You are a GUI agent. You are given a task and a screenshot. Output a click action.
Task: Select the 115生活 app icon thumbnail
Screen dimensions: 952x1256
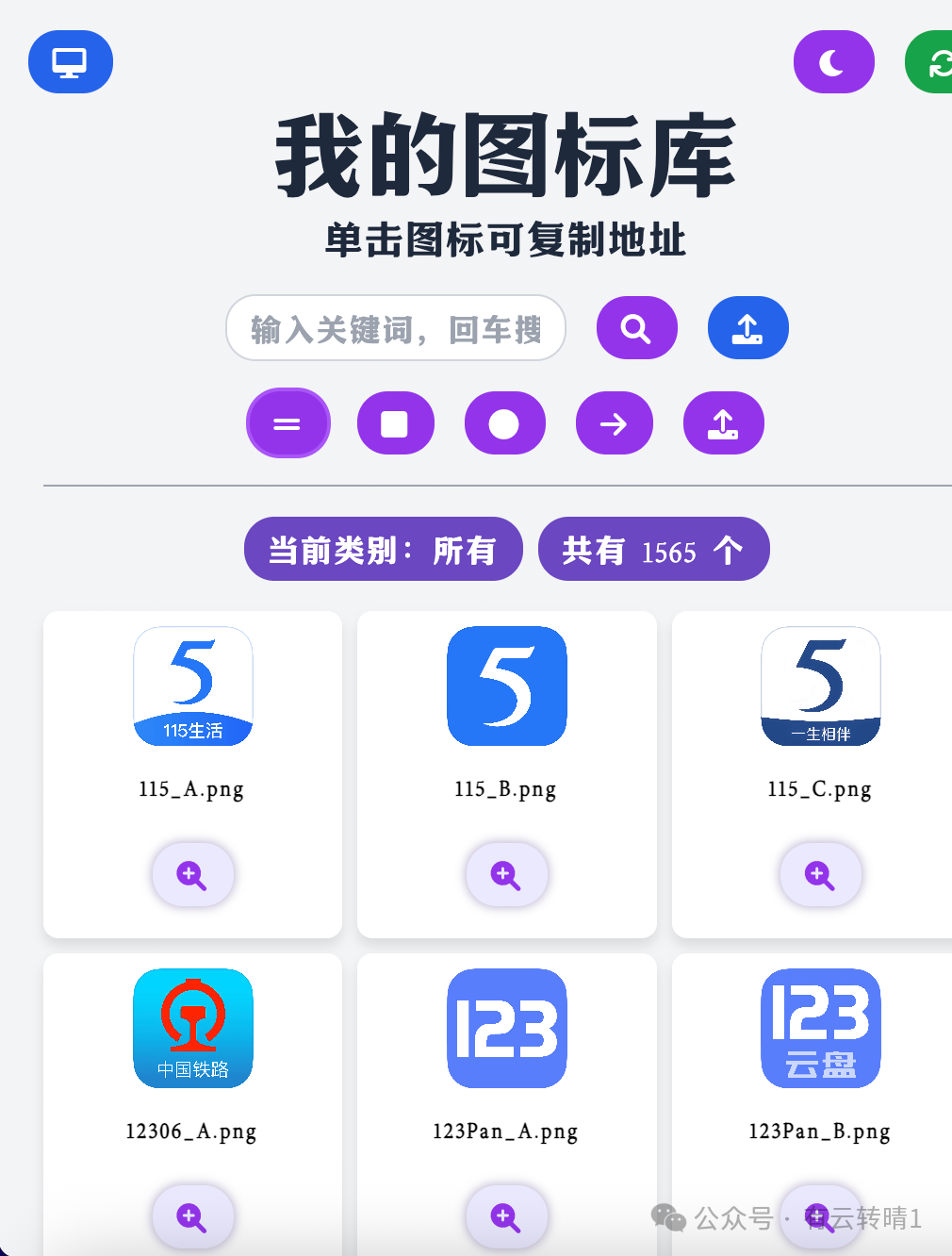pyautogui.click(x=192, y=686)
